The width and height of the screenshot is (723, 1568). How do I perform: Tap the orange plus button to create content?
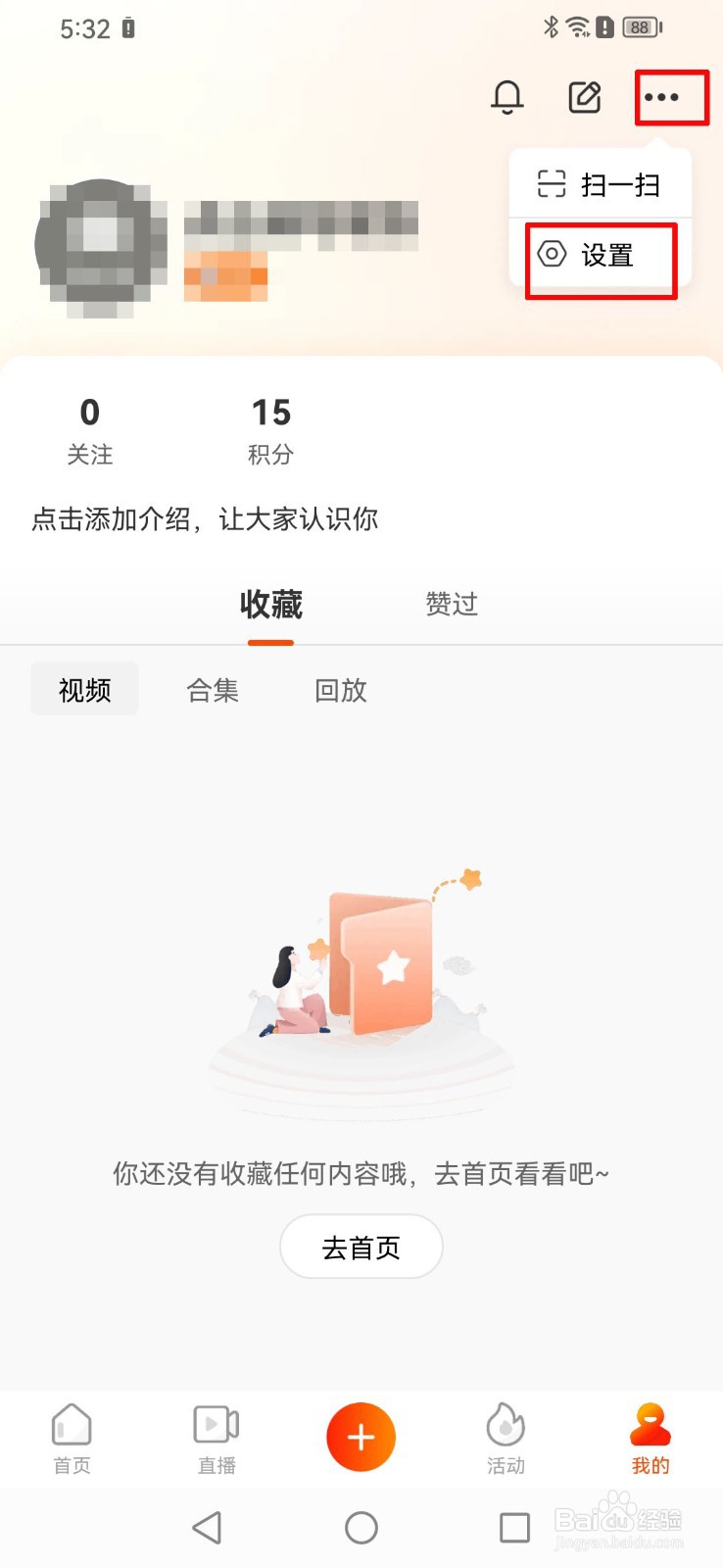point(361,1435)
